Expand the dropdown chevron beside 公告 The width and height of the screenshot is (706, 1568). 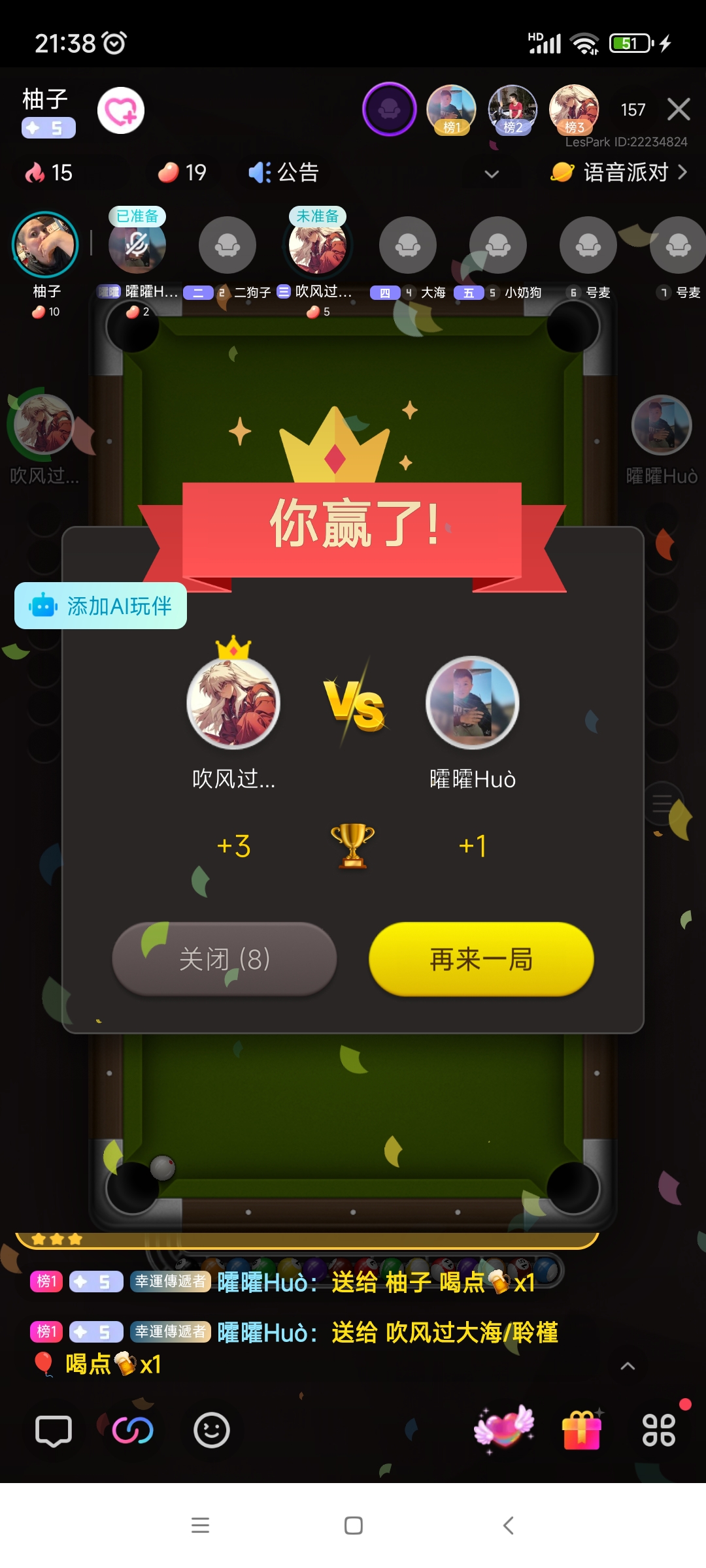point(492,174)
